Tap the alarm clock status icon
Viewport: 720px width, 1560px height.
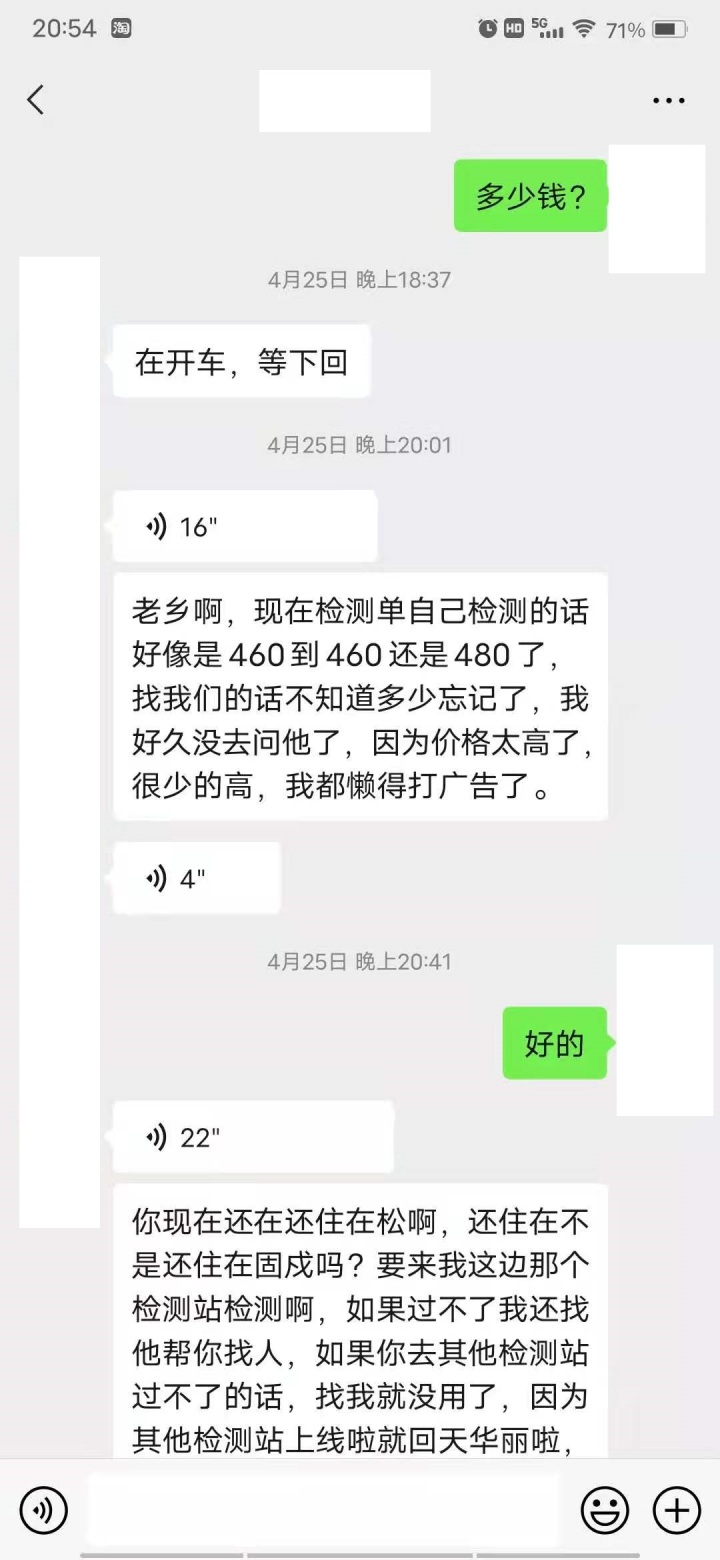(486, 29)
